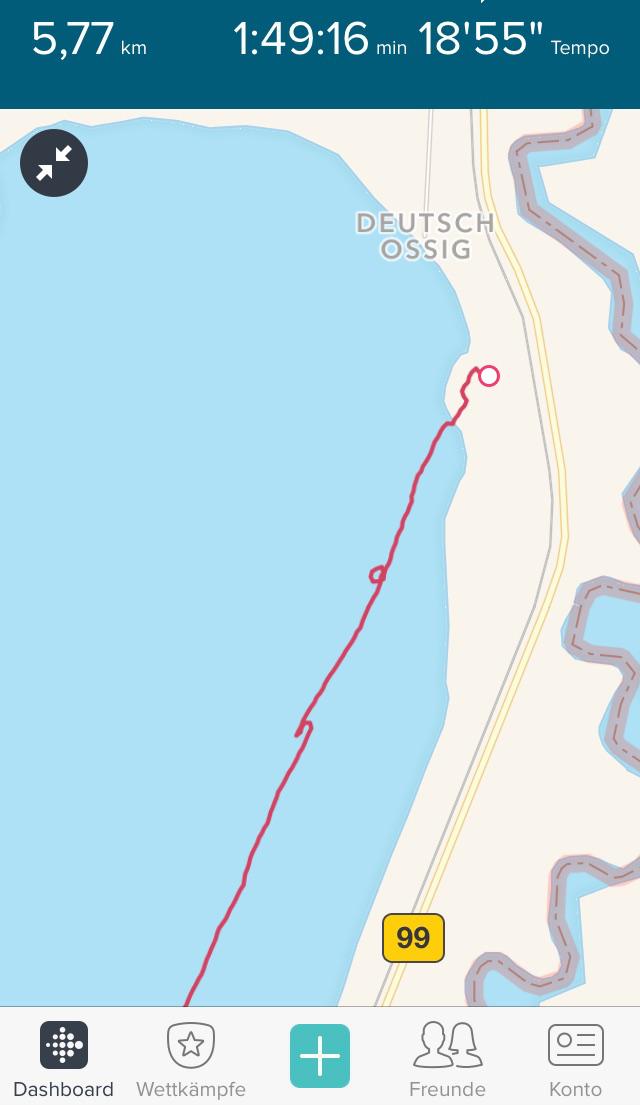The height and width of the screenshot is (1106, 640).
Task: Tap the green plus button
Action: click(320, 1056)
